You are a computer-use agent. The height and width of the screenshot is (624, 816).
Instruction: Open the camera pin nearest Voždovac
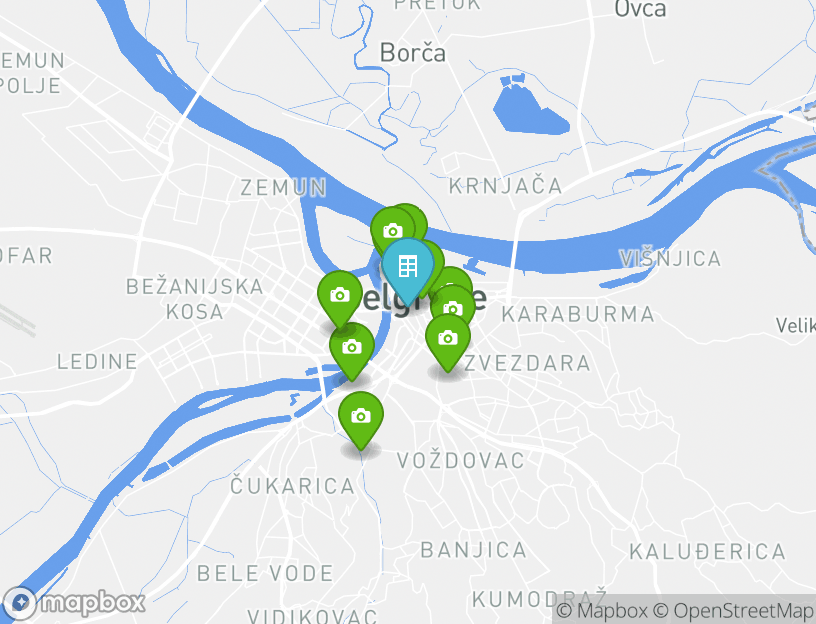pos(361,417)
